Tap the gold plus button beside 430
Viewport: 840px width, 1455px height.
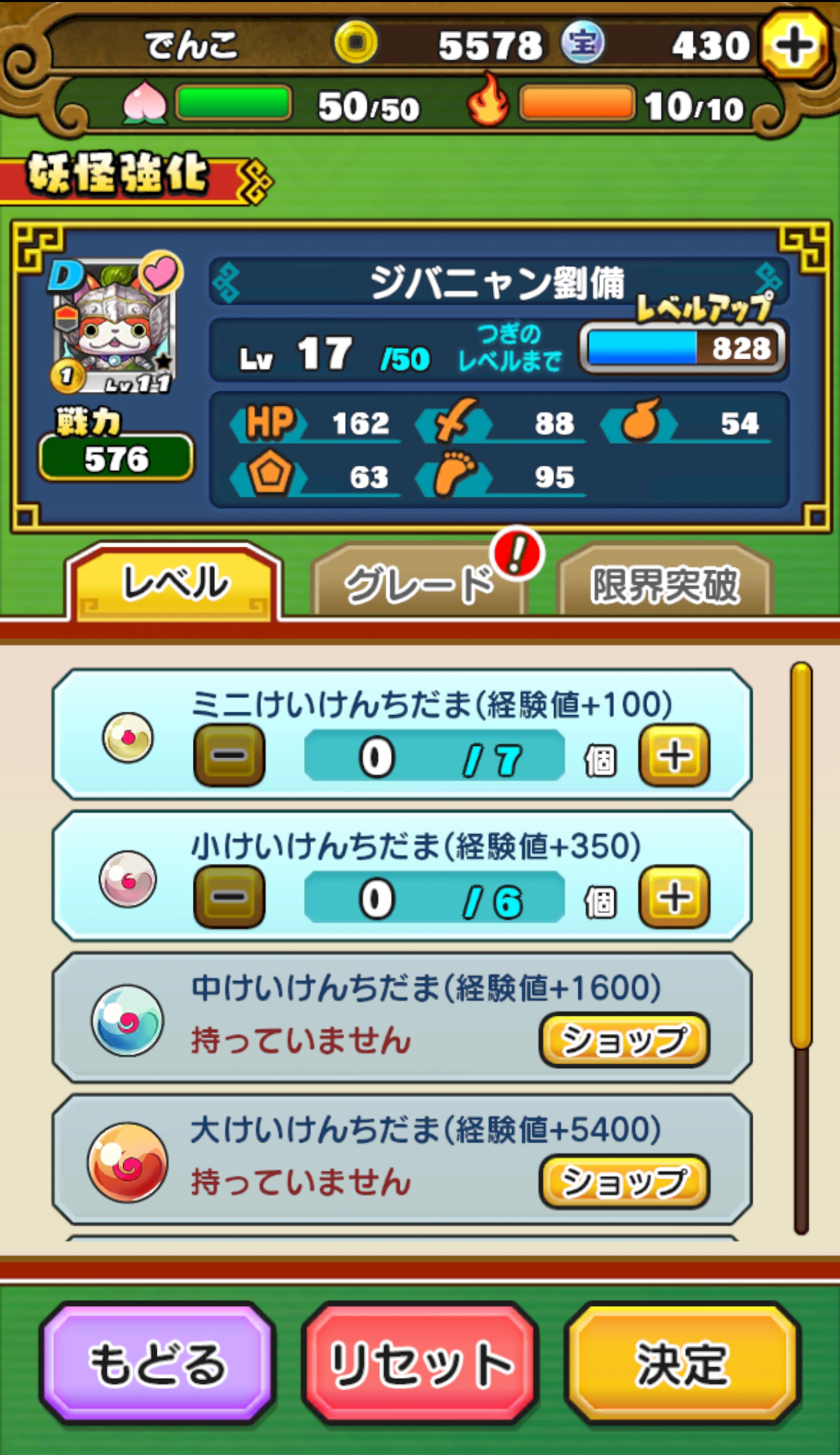coord(794,47)
